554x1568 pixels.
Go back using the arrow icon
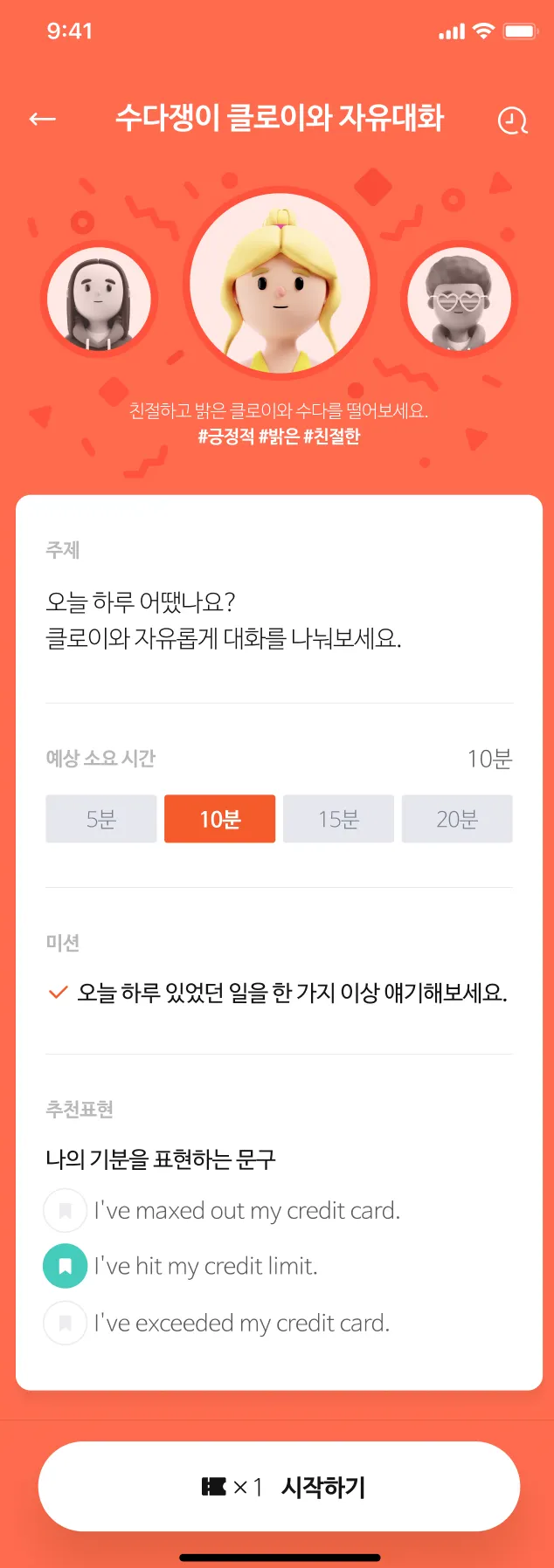42,120
